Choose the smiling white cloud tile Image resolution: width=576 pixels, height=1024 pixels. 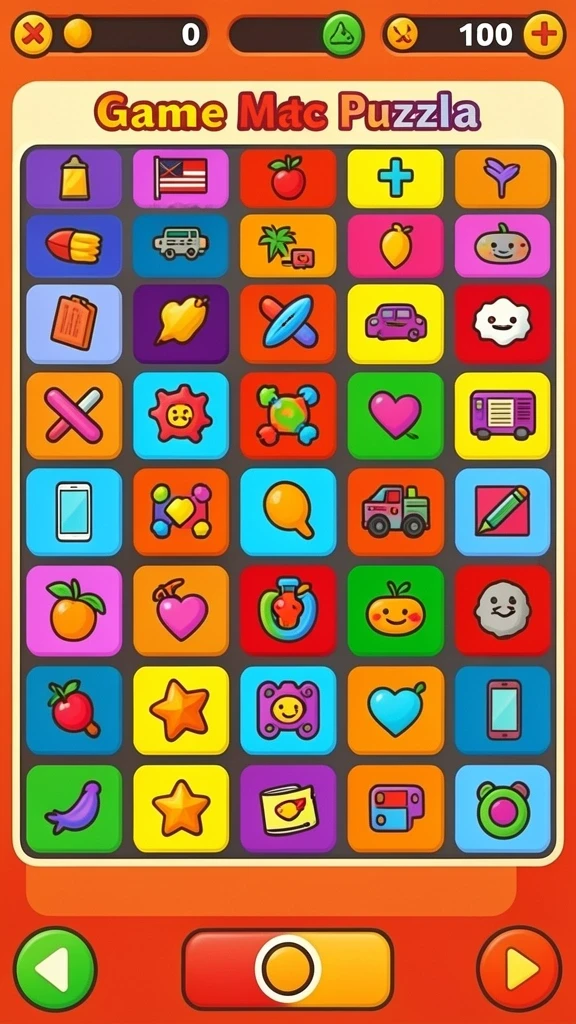pos(502,324)
